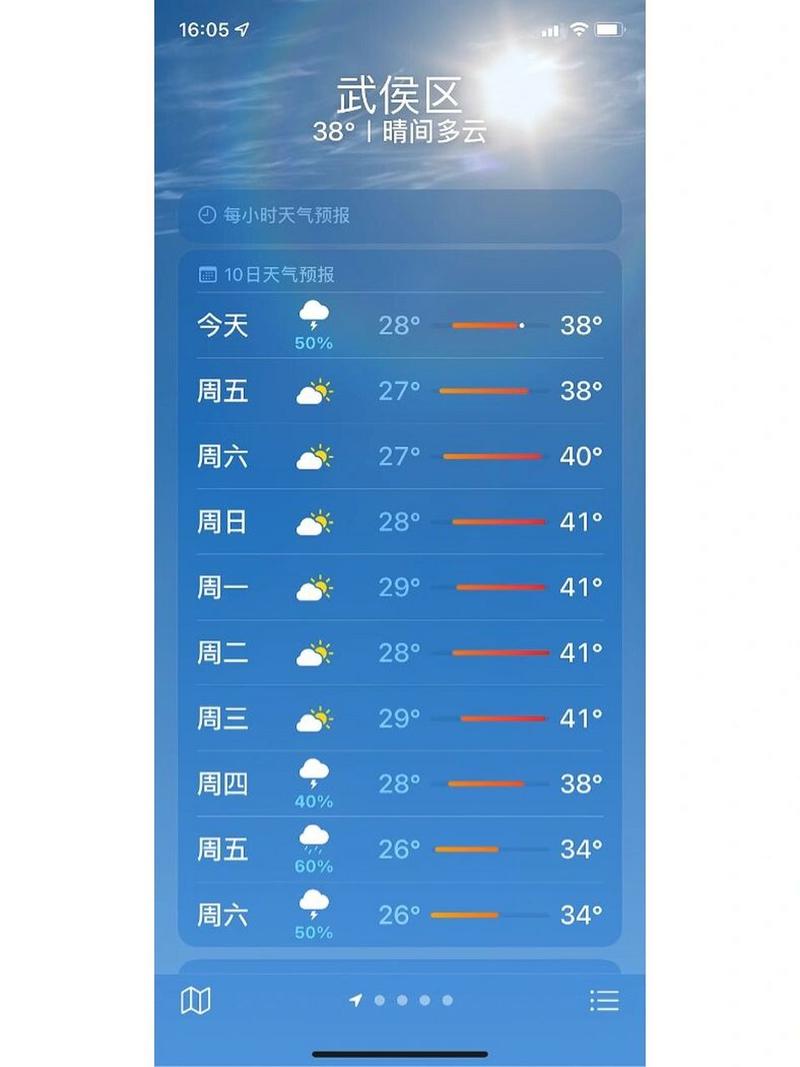Tap the sun-behind-cloud icon on 周六 row
This screenshot has height=1067, width=800.
pos(314,456)
